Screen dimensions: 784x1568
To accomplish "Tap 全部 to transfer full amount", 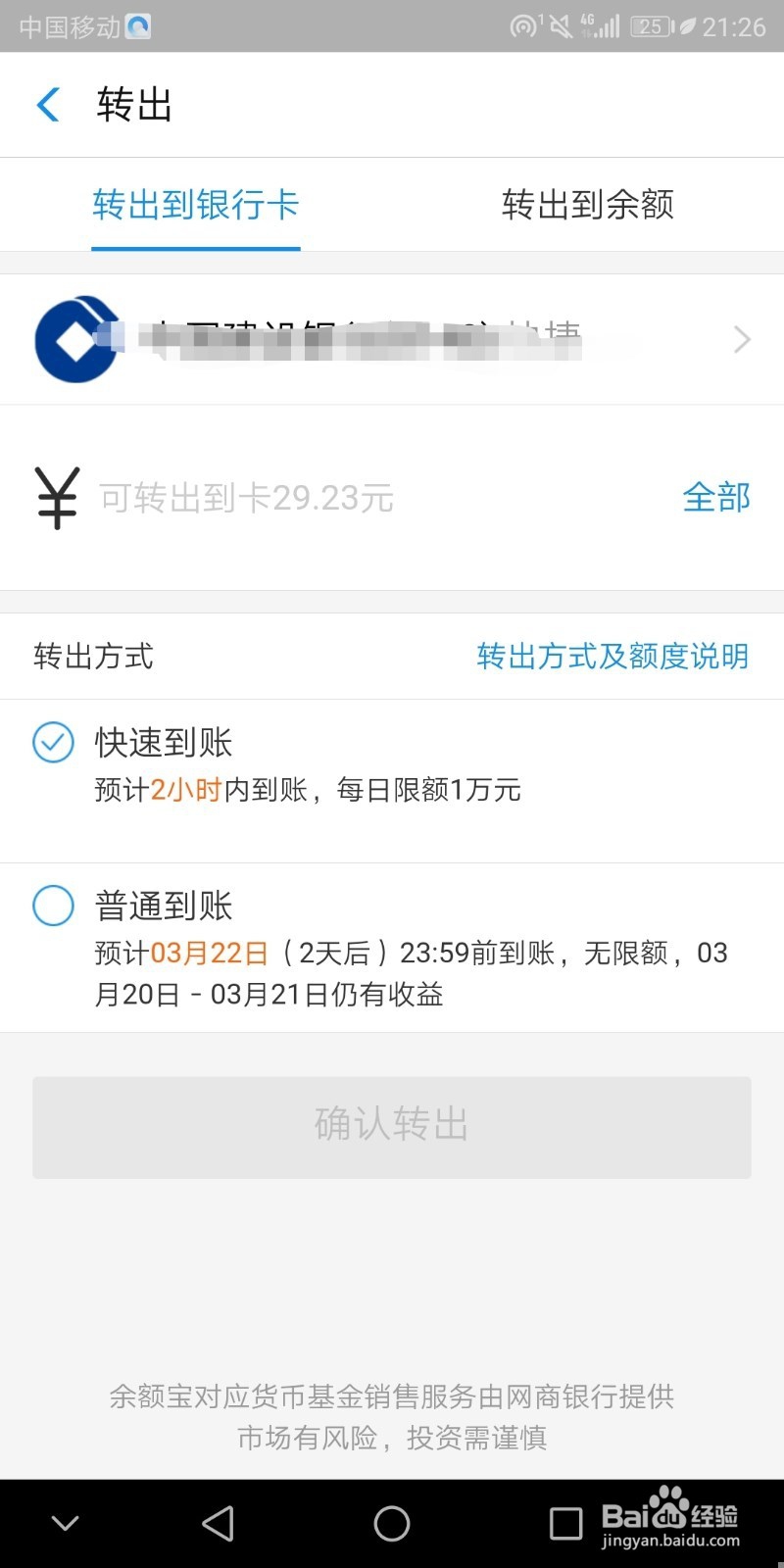I will click(717, 498).
